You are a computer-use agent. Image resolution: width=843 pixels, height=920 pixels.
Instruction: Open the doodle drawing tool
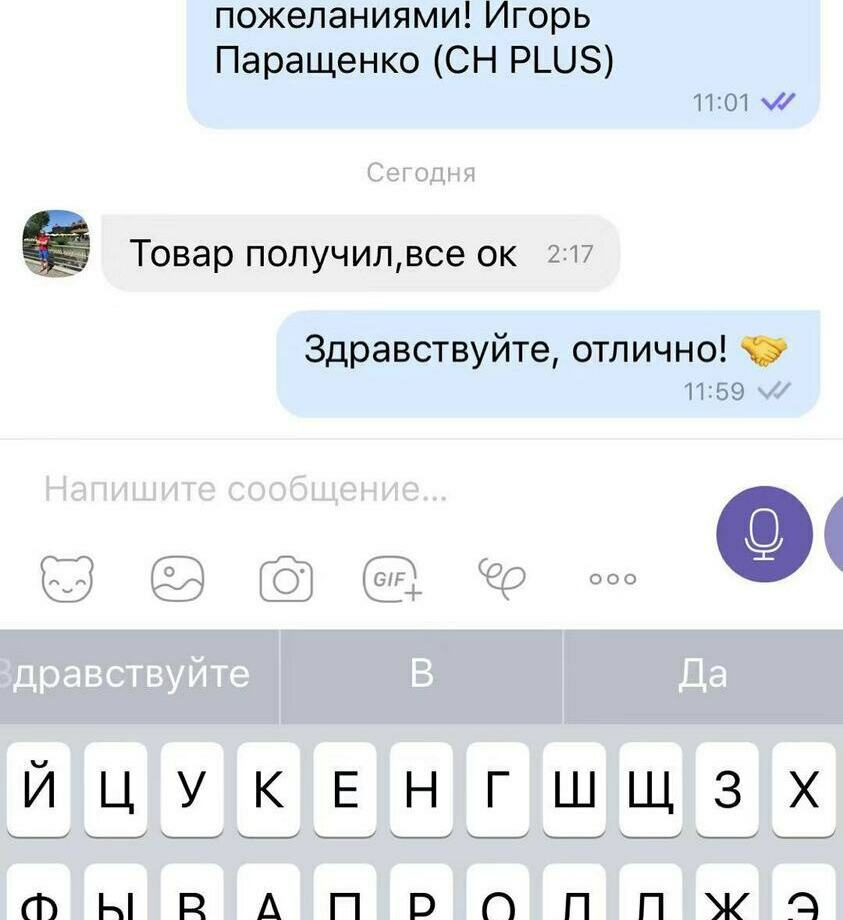click(x=502, y=578)
